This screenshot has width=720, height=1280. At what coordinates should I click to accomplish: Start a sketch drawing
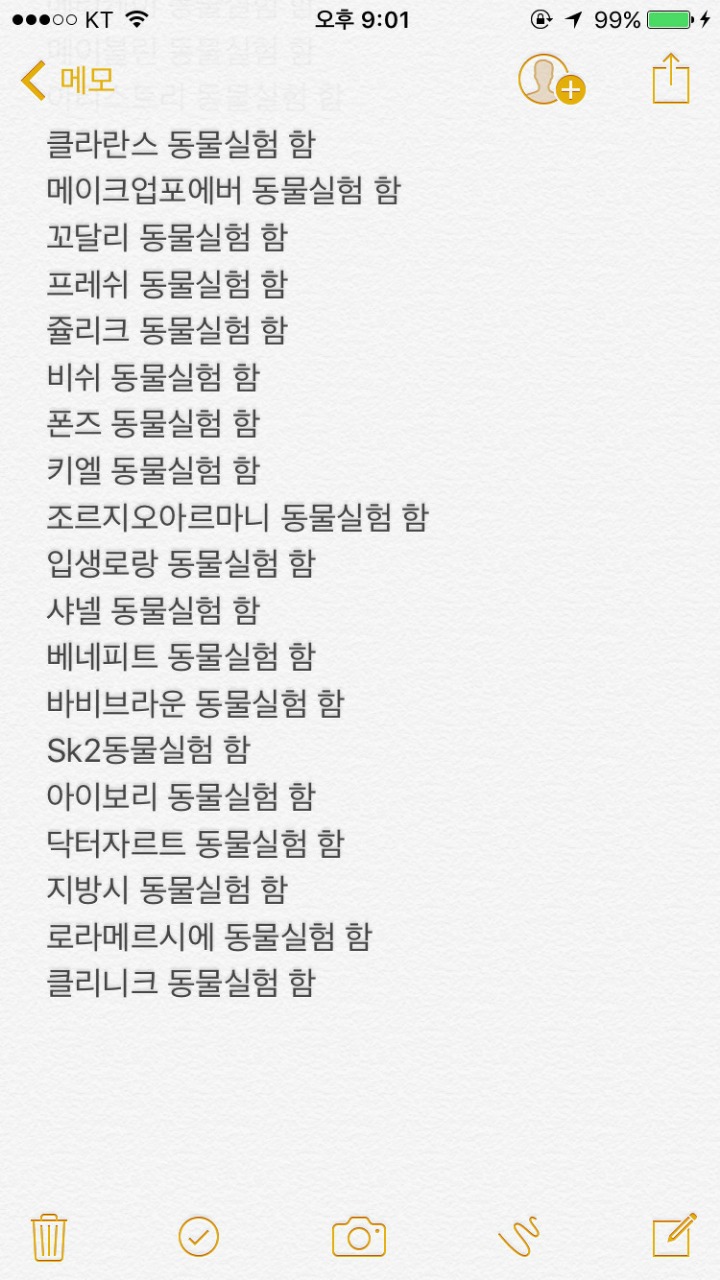[x=519, y=1237]
